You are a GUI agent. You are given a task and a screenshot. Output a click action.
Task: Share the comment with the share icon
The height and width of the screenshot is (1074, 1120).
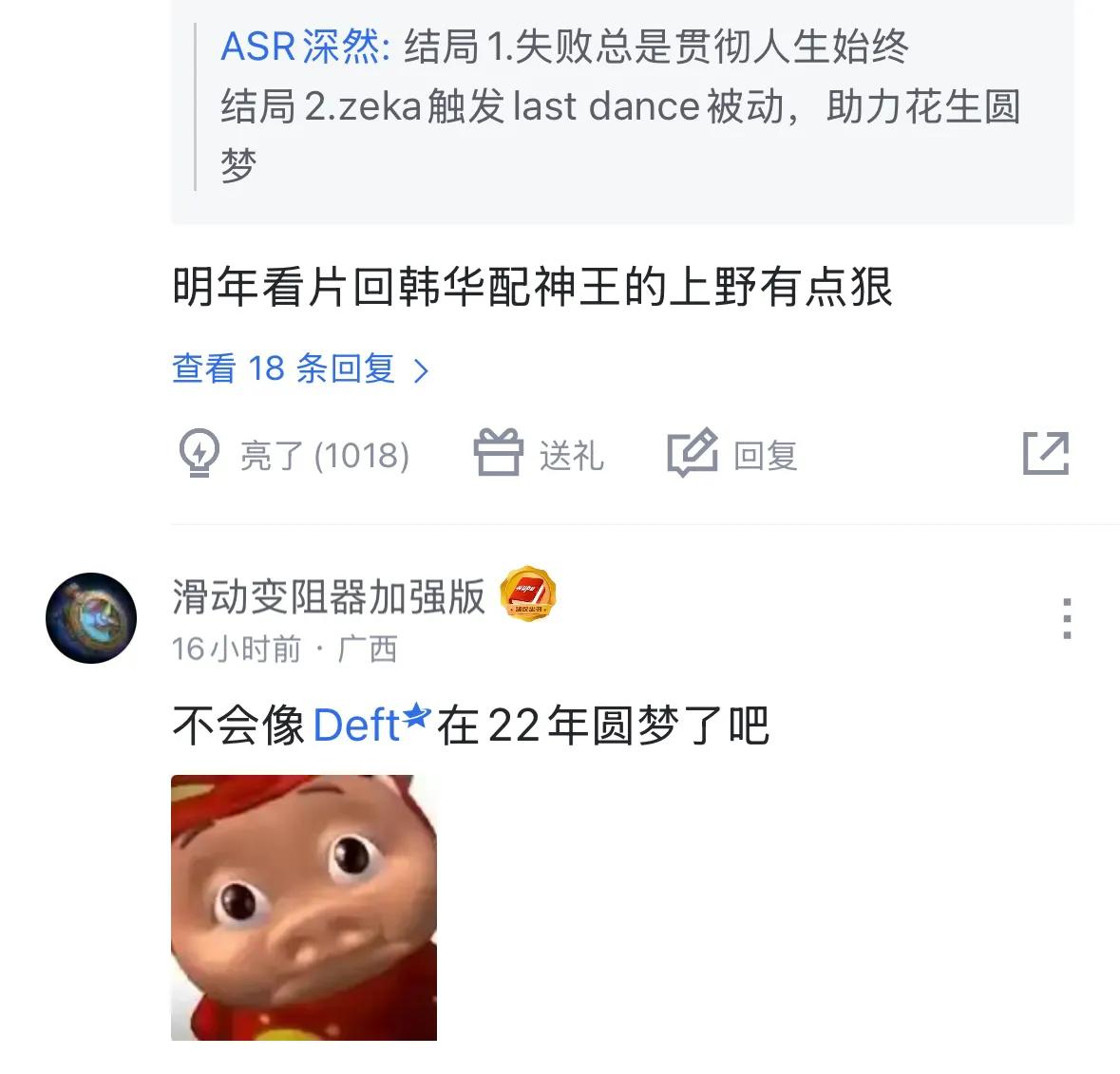coord(1045,453)
